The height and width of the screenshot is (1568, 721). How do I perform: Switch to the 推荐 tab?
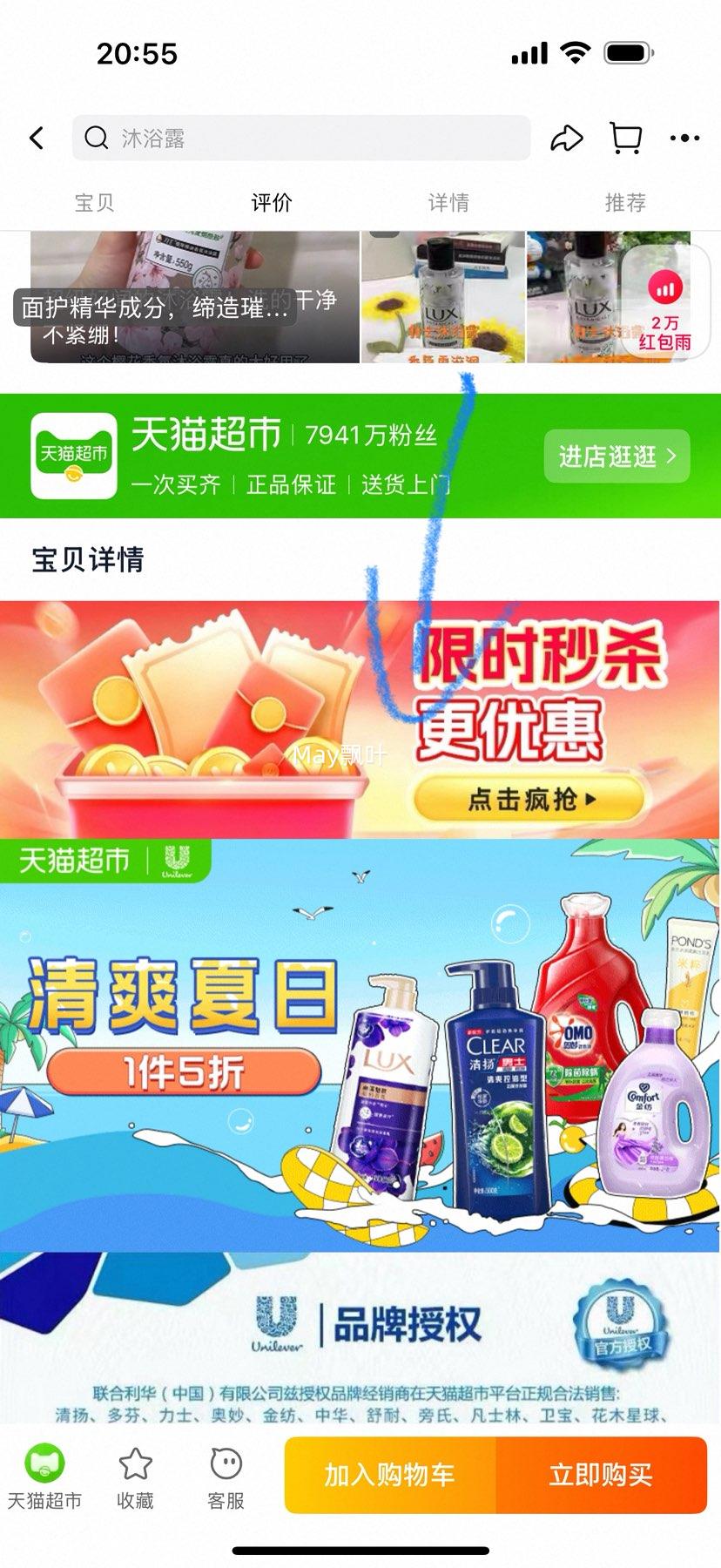[x=625, y=202]
